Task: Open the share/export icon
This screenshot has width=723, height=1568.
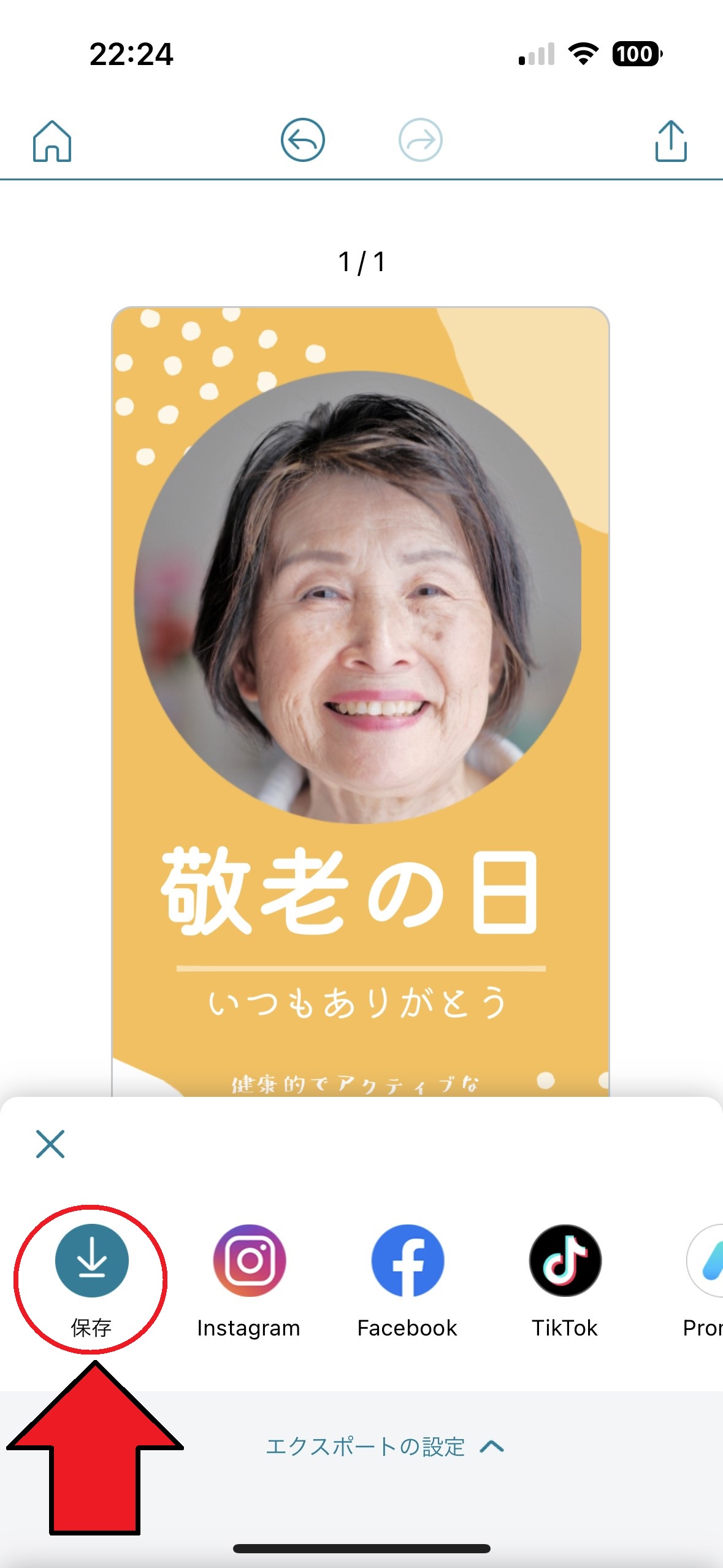Action: point(670,140)
